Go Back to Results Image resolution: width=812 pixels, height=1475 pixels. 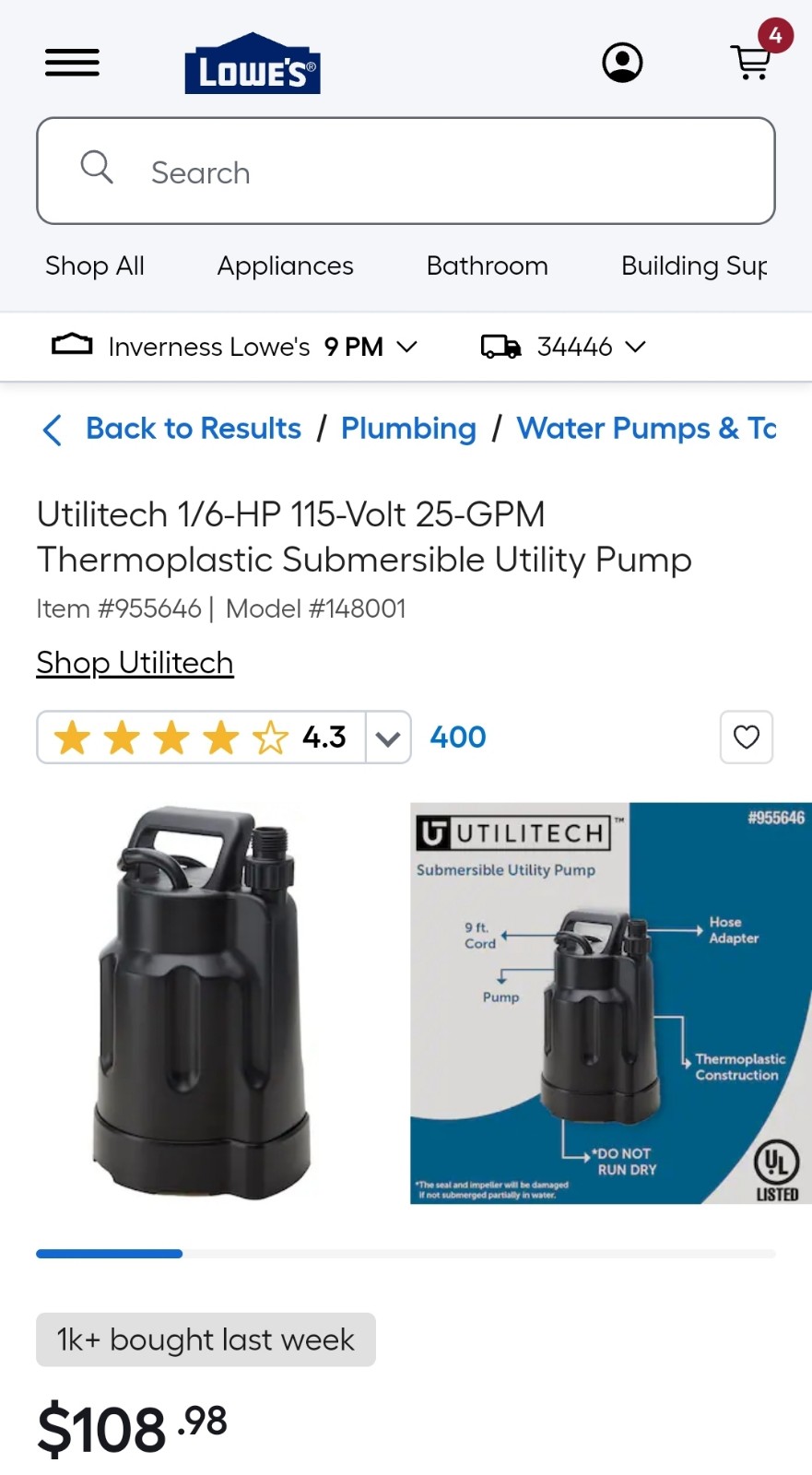click(x=172, y=429)
